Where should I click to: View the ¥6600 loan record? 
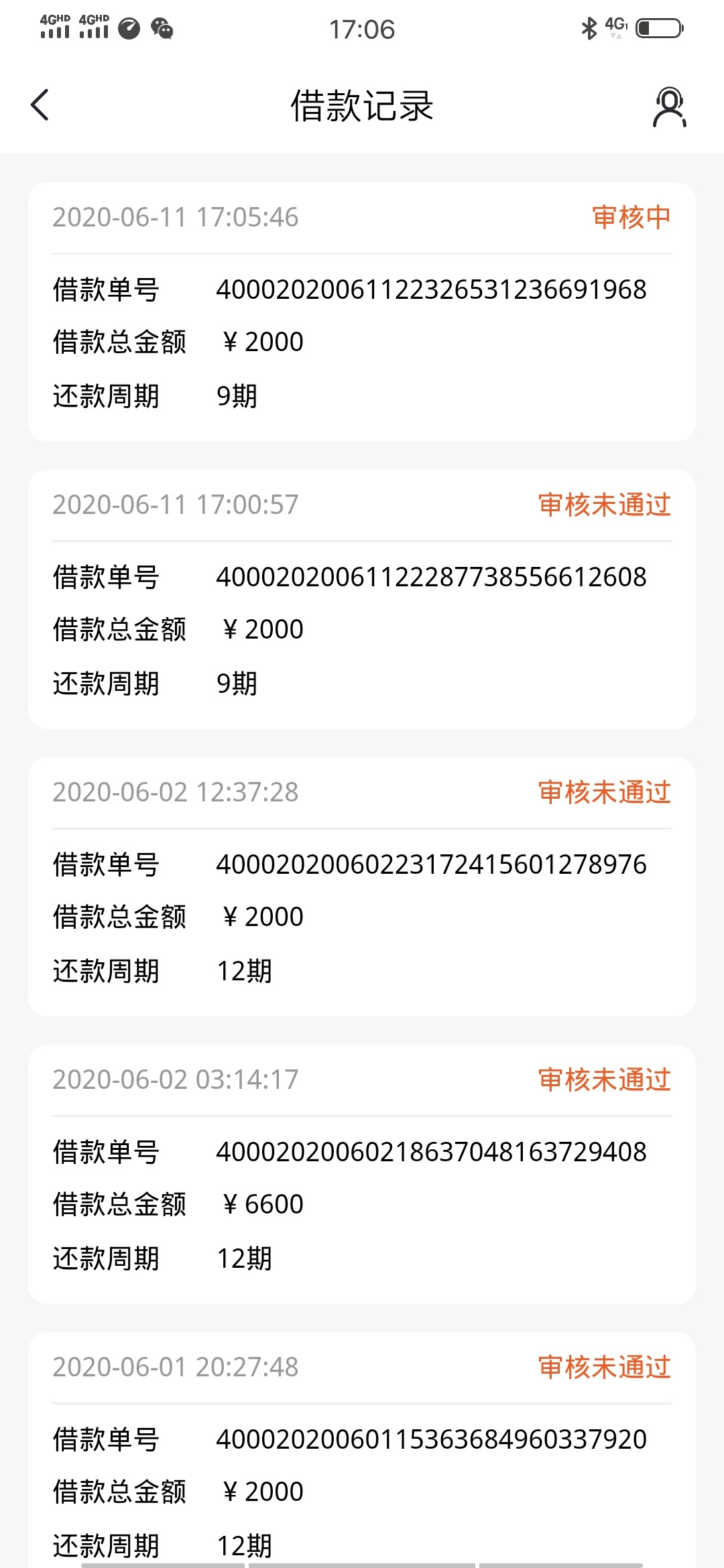362,1174
